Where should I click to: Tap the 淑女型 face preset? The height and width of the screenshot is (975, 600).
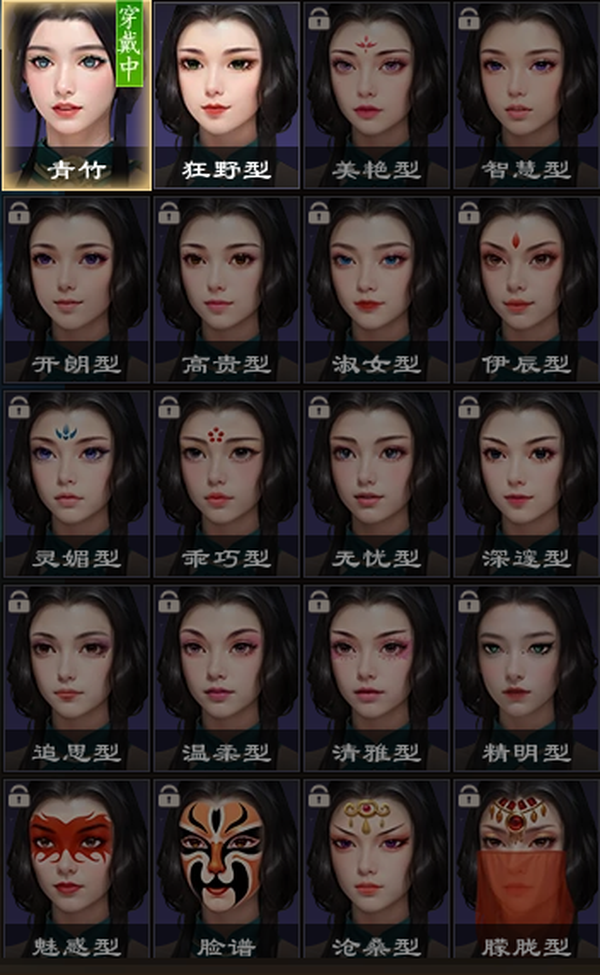[376, 289]
